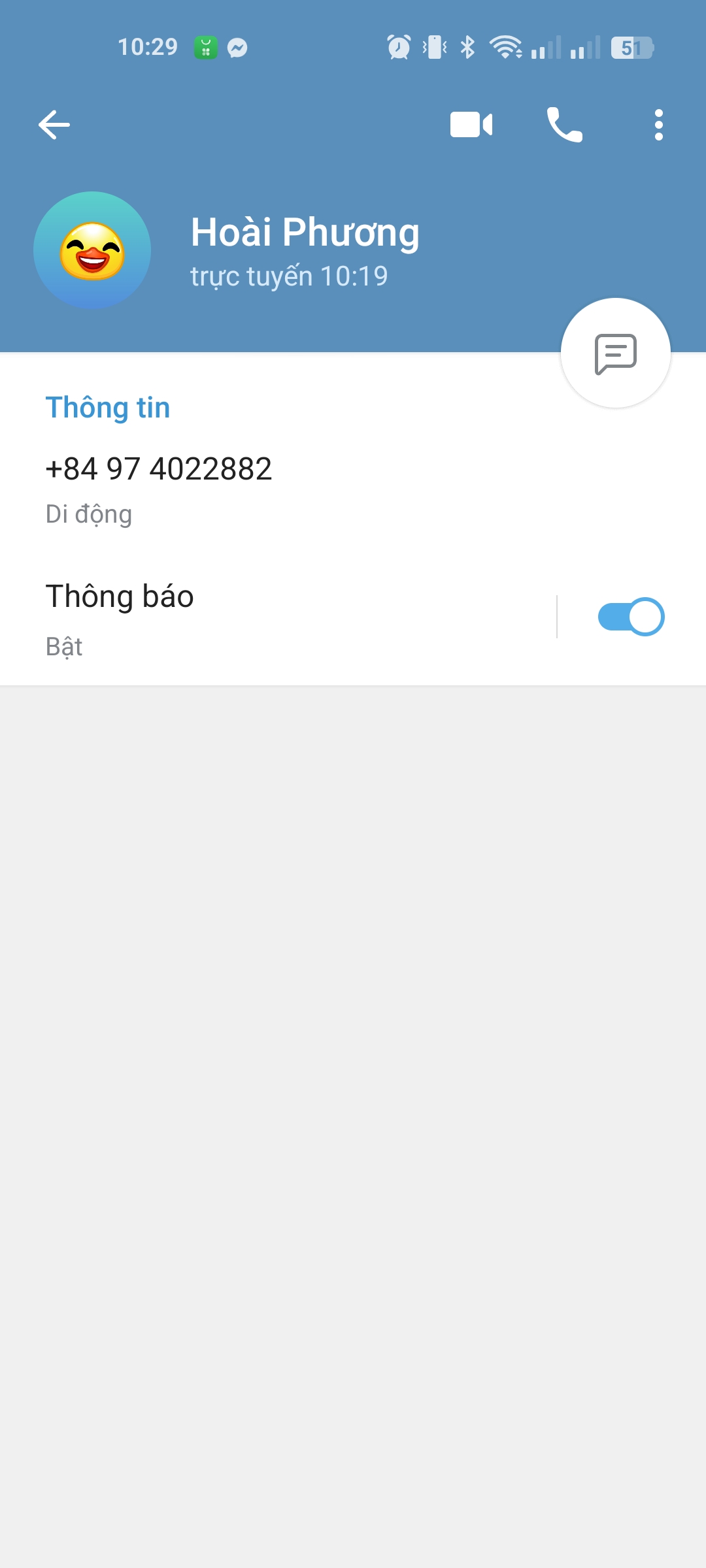Open Hoài Phương's profile picture

click(92, 250)
